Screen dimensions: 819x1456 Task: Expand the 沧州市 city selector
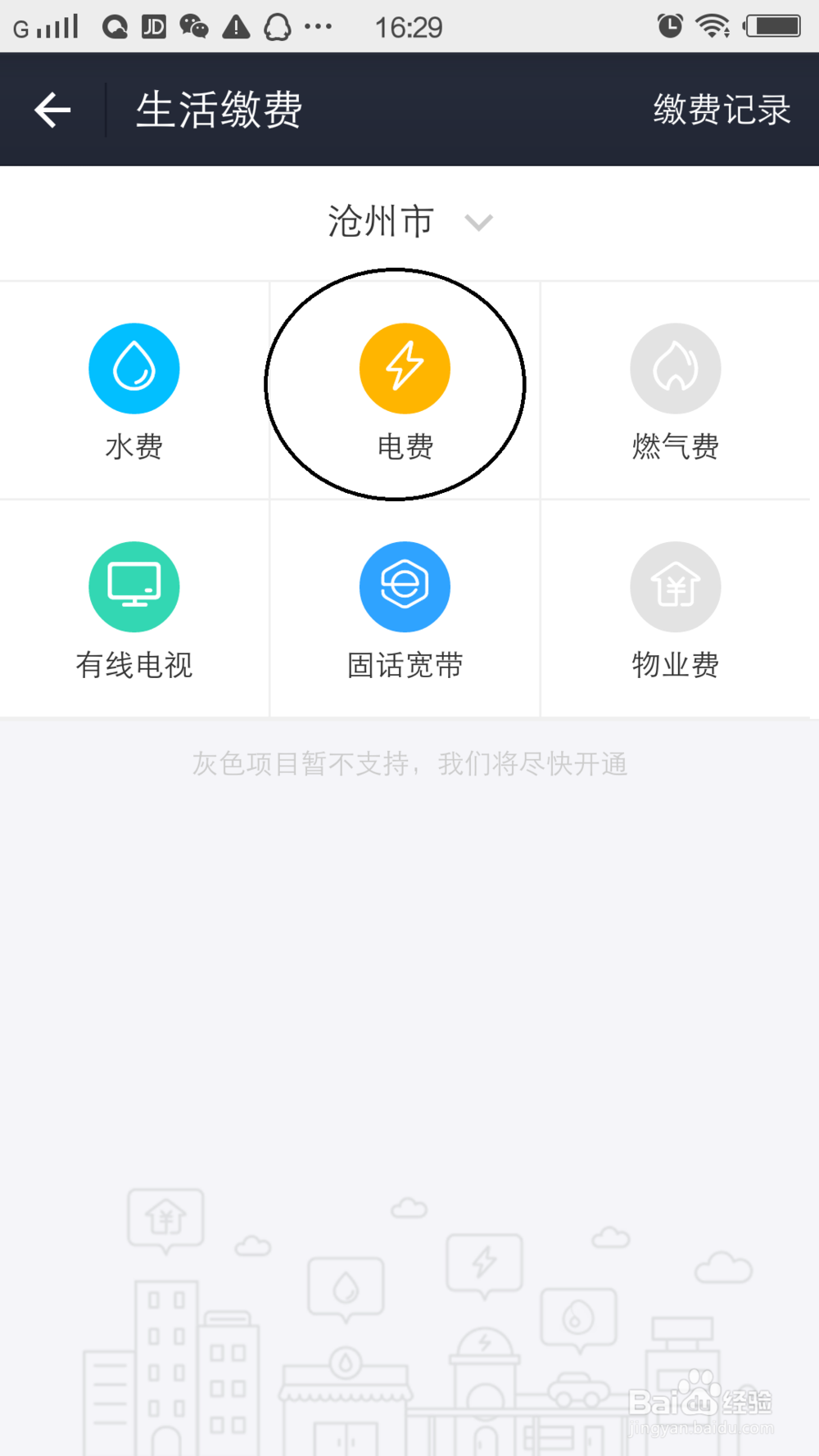click(409, 222)
